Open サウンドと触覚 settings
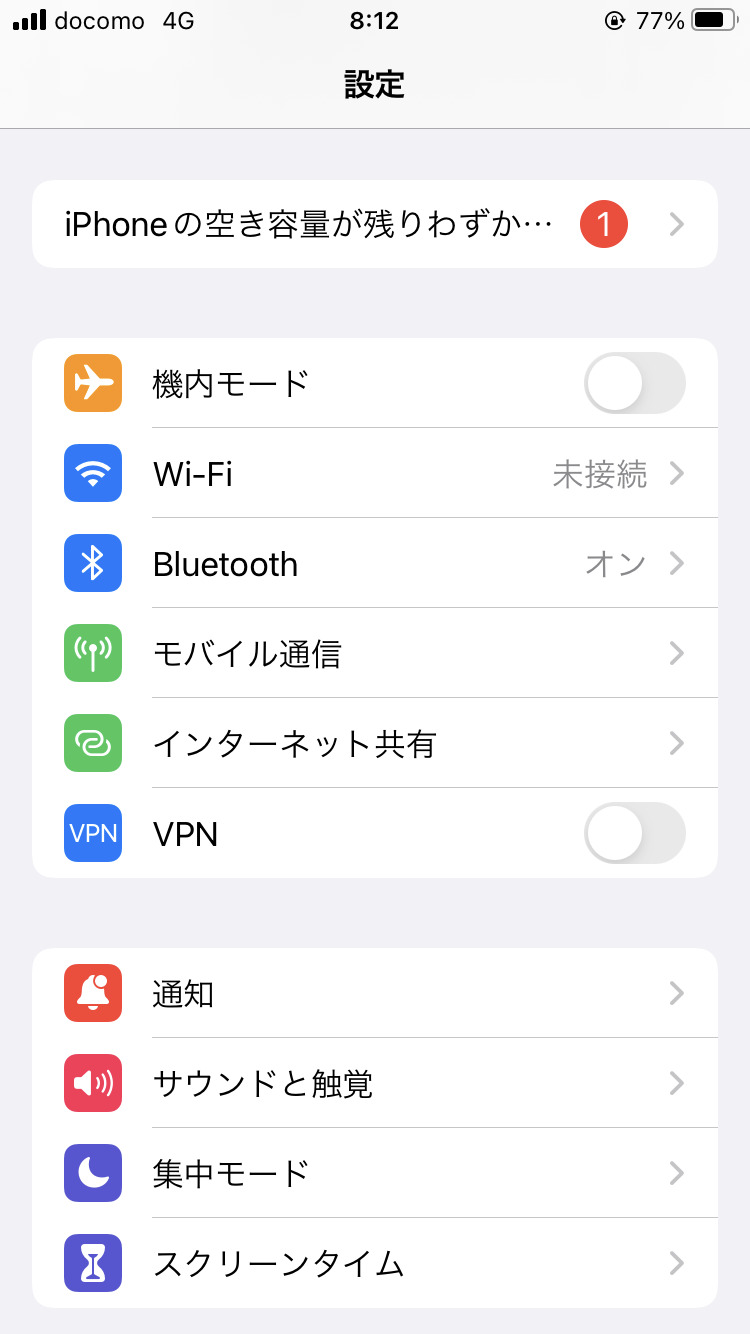750x1334 pixels. point(375,1083)
